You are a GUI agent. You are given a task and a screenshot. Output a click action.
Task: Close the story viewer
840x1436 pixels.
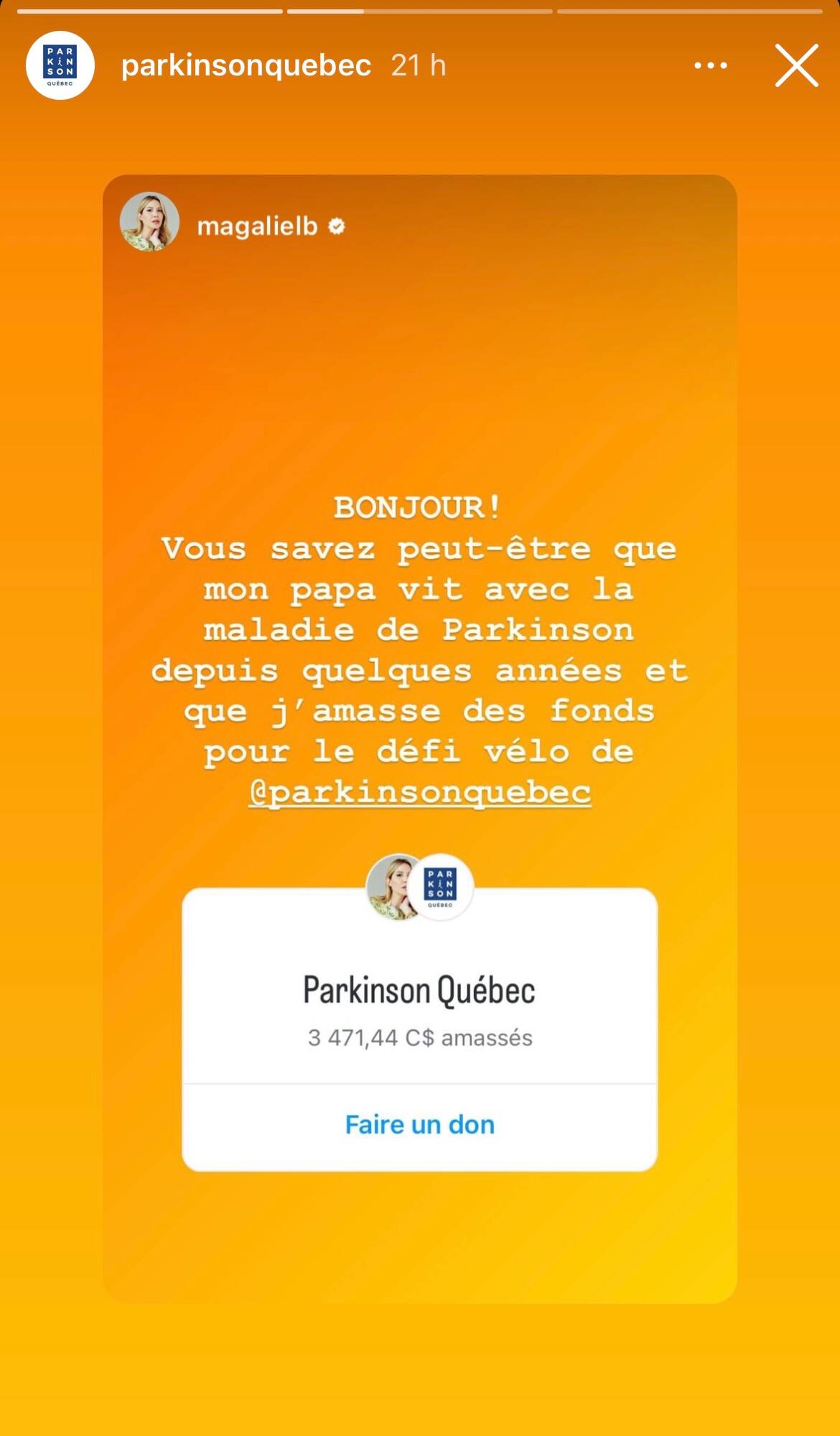click(796, 65)
